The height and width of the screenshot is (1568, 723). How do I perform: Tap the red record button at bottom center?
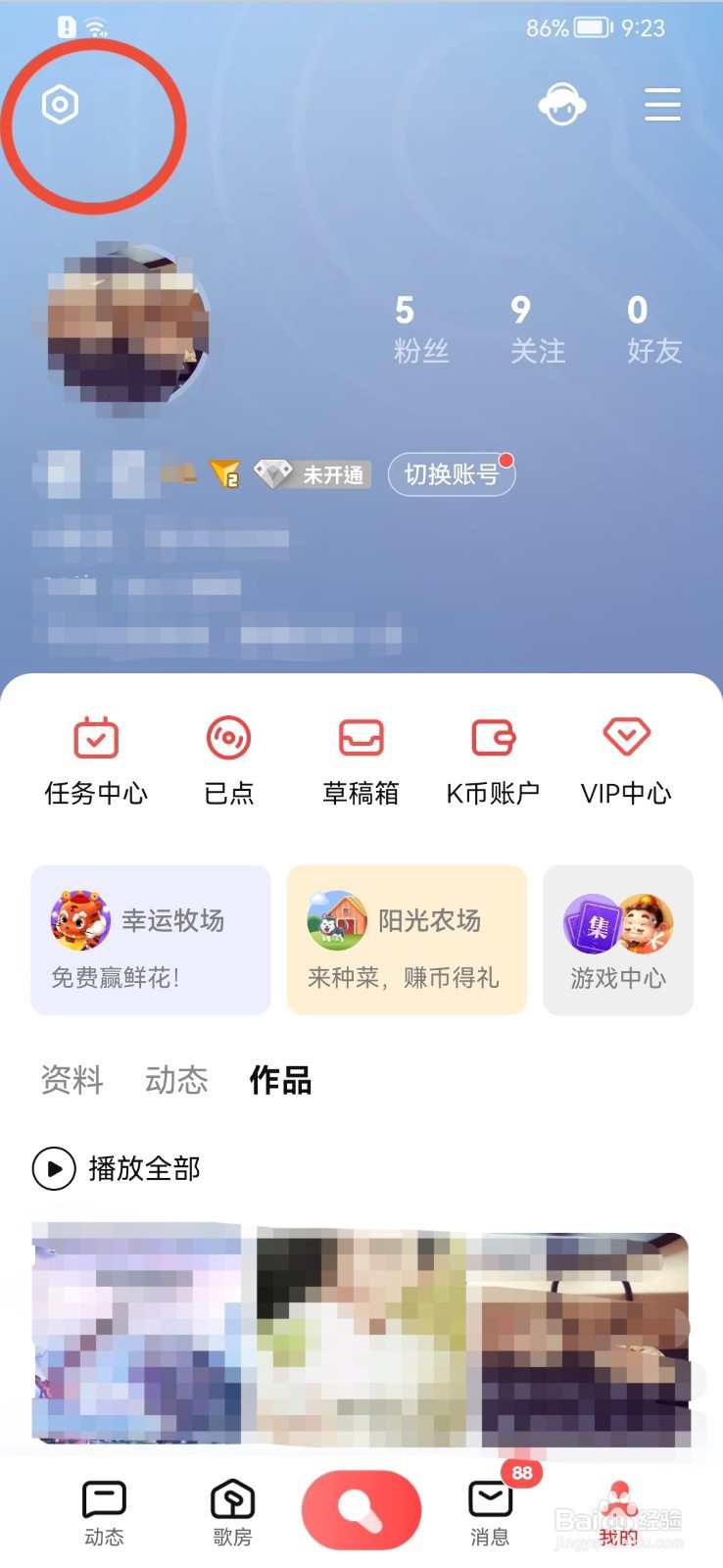[x=361, y=1509]
